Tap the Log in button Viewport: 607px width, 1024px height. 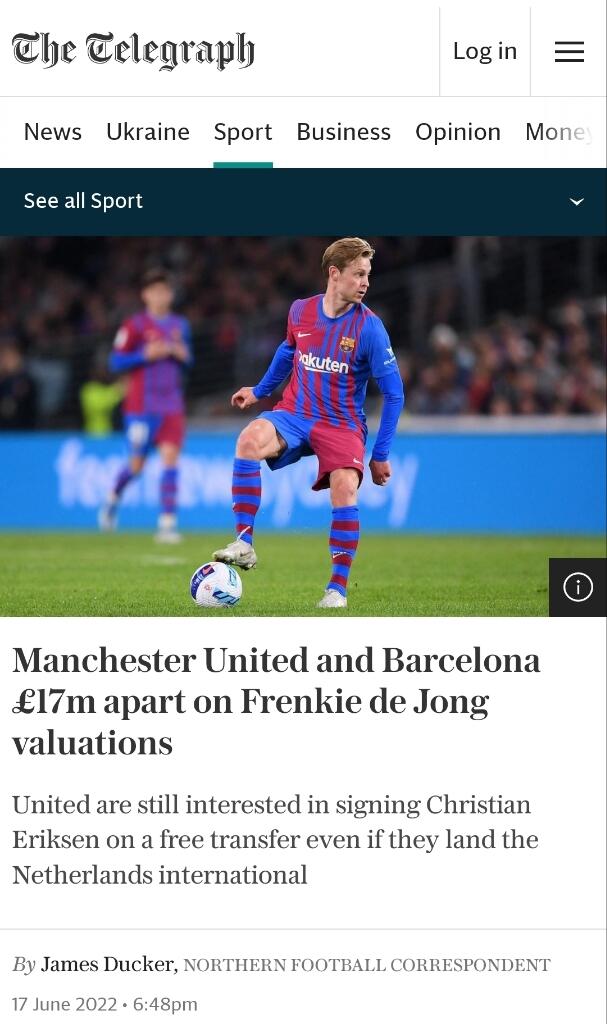pyautogui.click(x=484, y=51)
